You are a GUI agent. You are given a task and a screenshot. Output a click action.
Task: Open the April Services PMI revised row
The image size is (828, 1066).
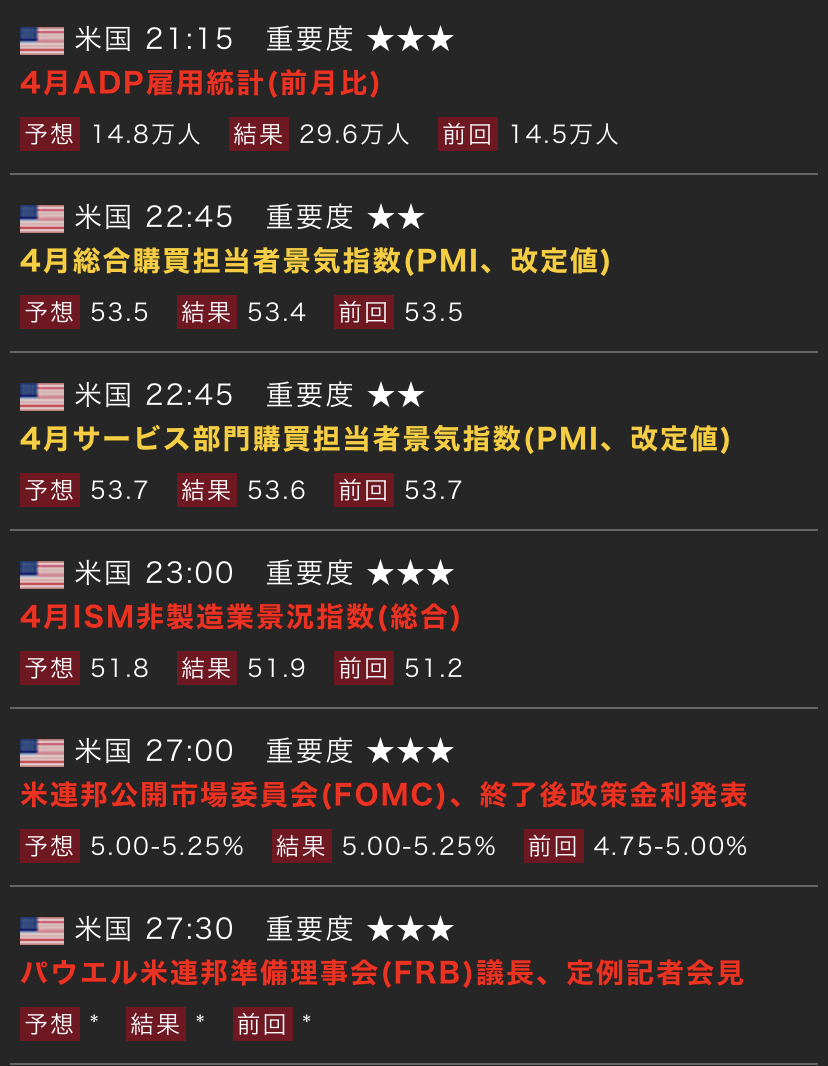coord(375,439)
